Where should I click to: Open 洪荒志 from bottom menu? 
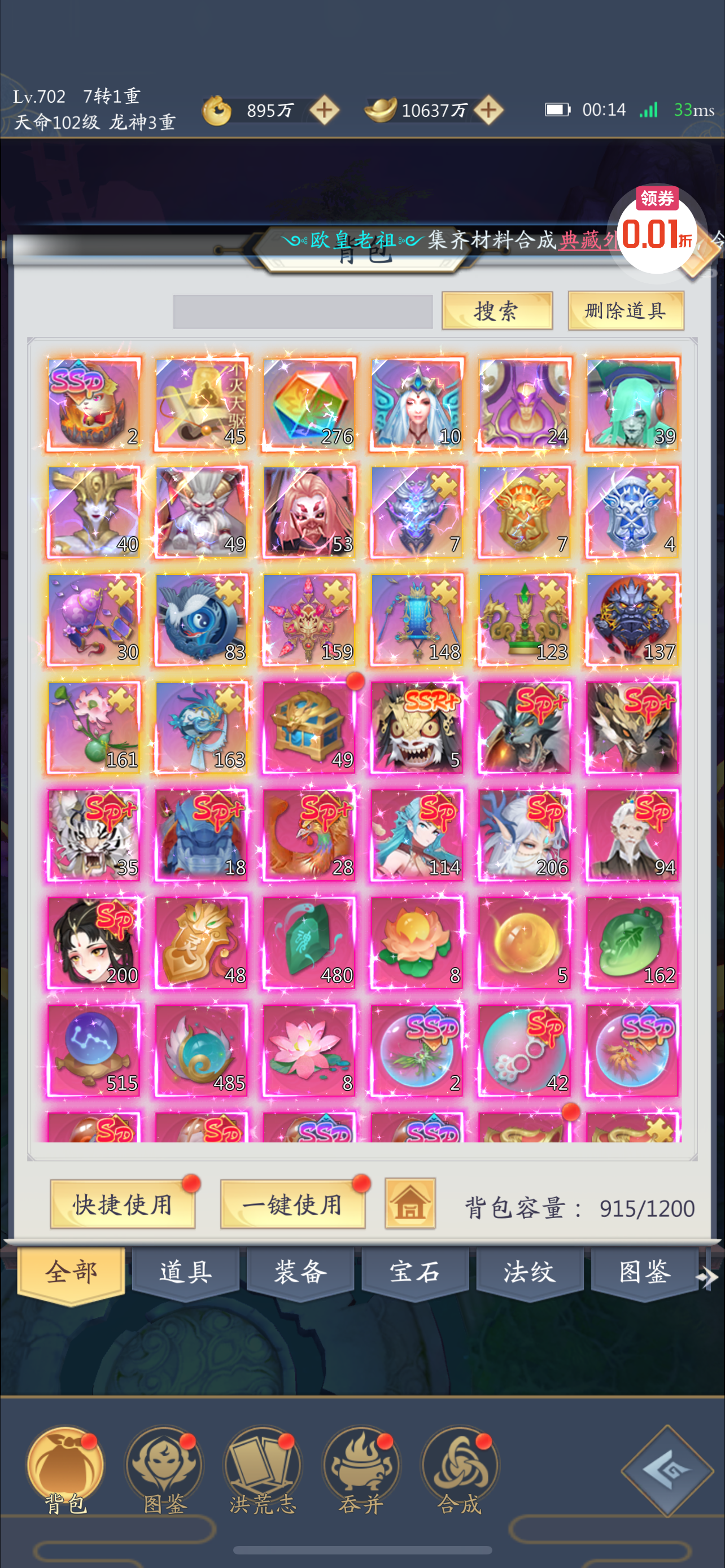[x=263, y=1470]
